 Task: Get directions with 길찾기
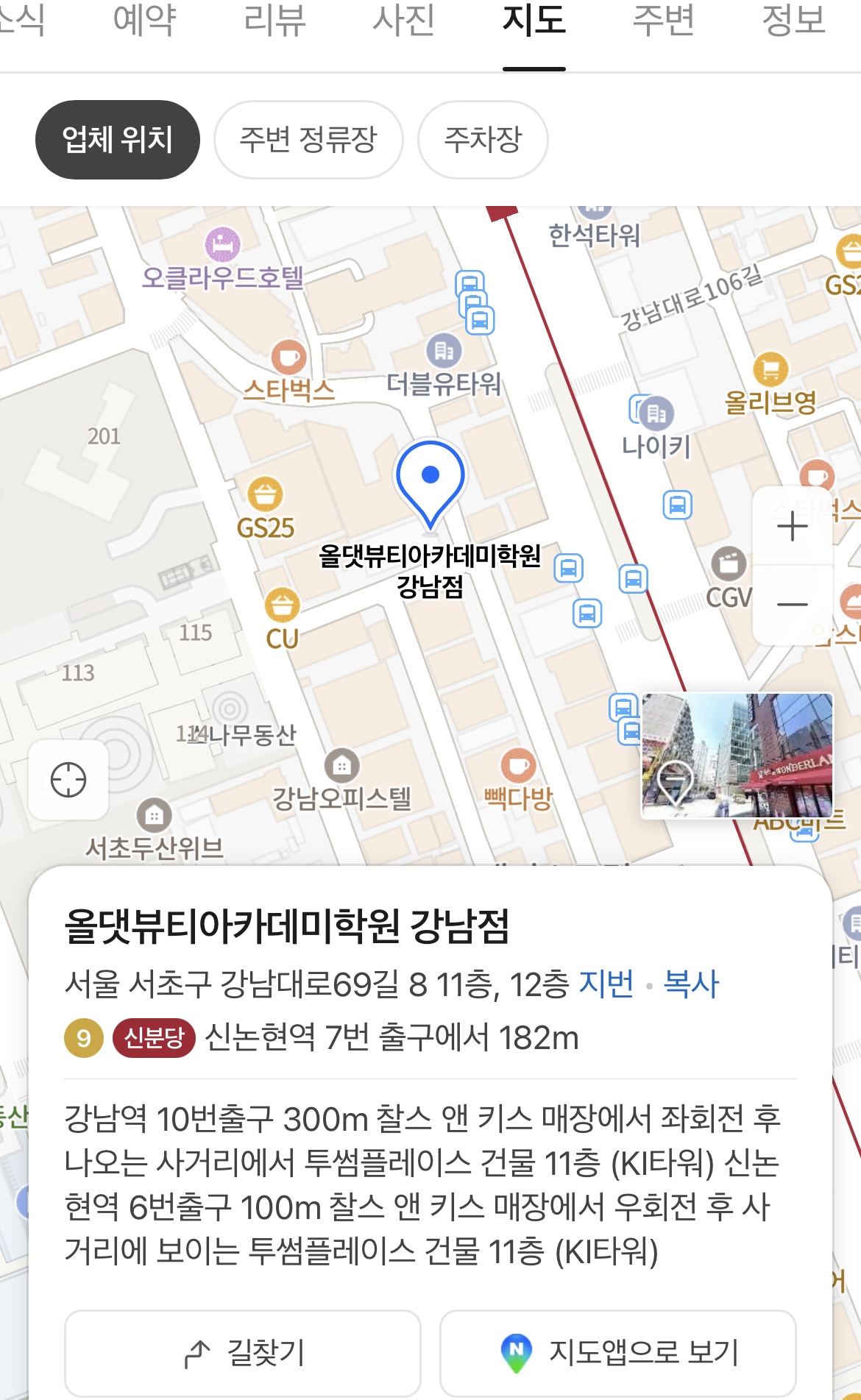coord(243,1352)
